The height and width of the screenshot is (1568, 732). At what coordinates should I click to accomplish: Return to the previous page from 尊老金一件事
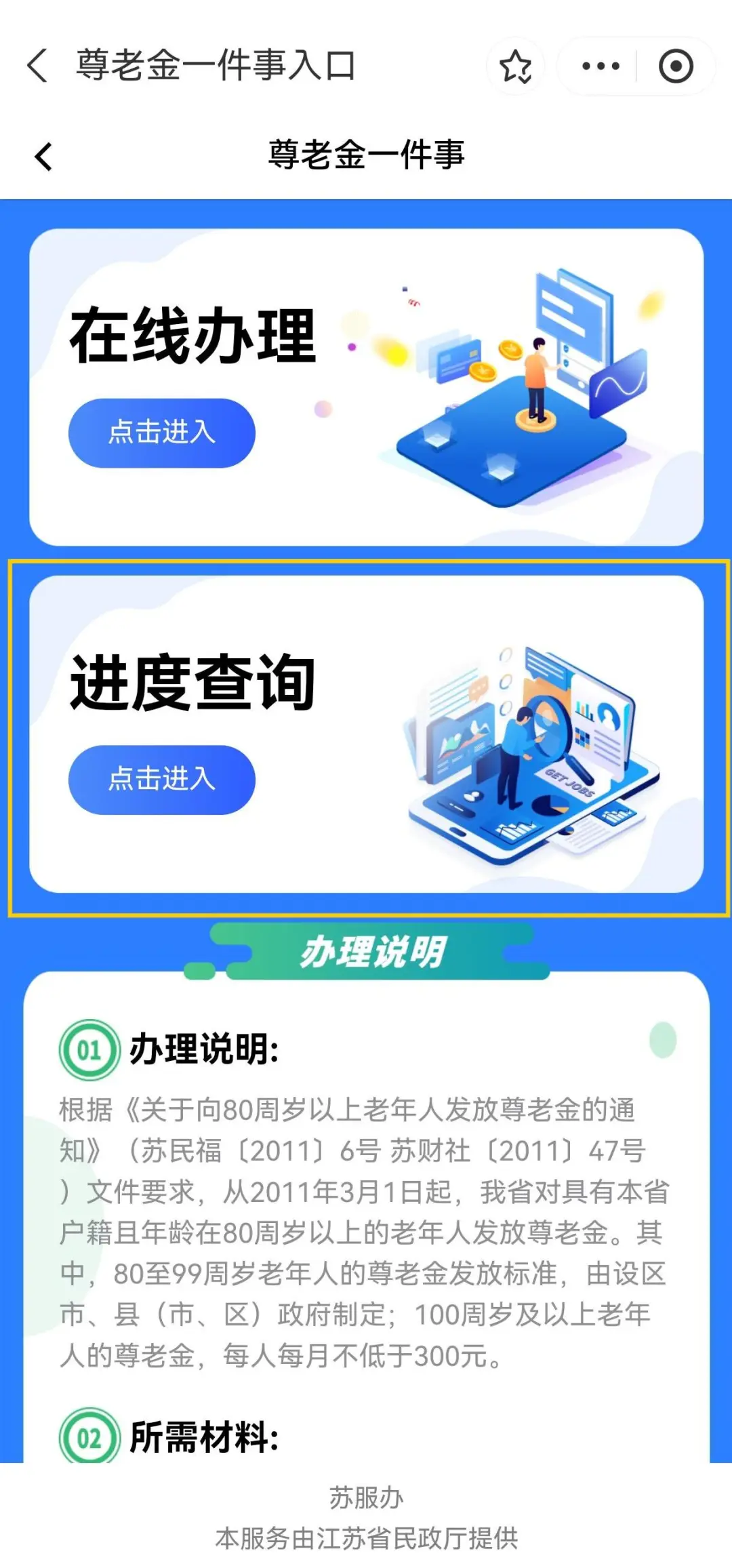[43, 157]
